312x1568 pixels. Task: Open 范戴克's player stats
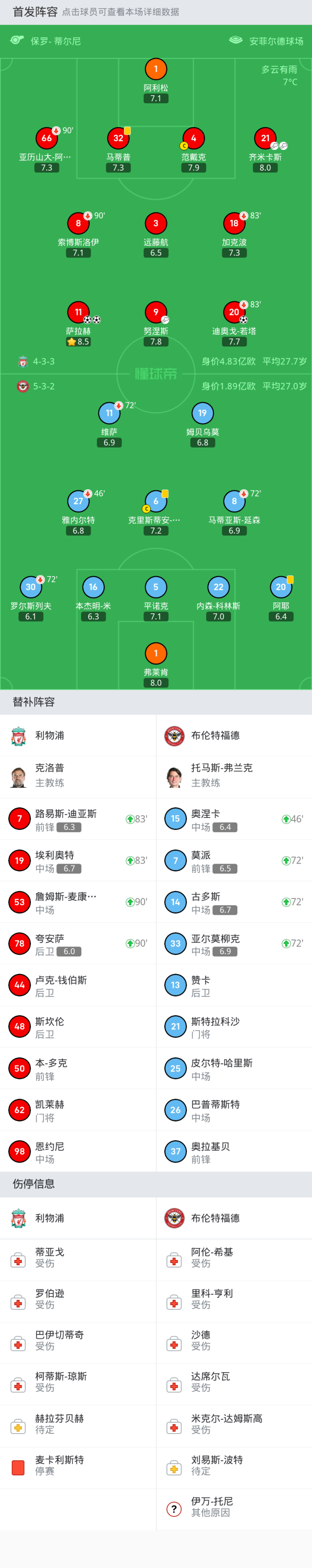[193, 139]
